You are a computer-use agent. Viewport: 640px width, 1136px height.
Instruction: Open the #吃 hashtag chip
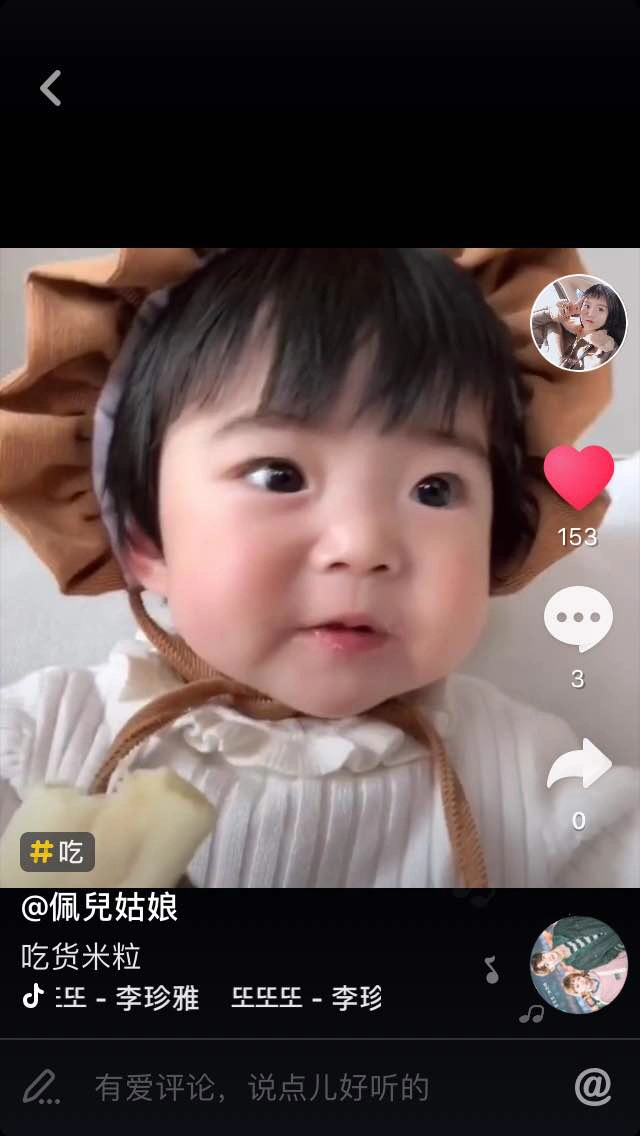pos(58,852)
